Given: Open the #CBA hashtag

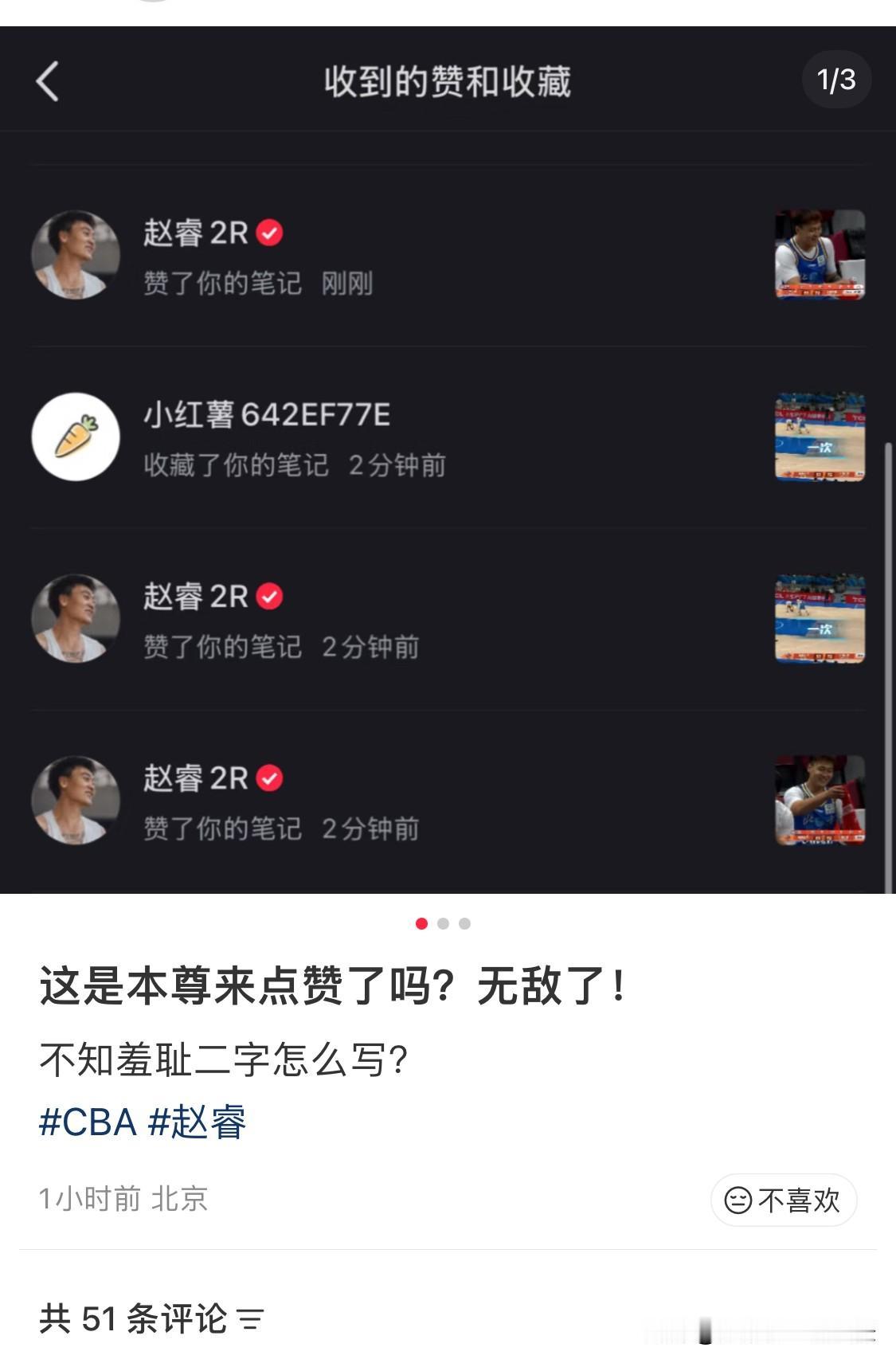Looking at the screenshot, I should point(88,1122).
